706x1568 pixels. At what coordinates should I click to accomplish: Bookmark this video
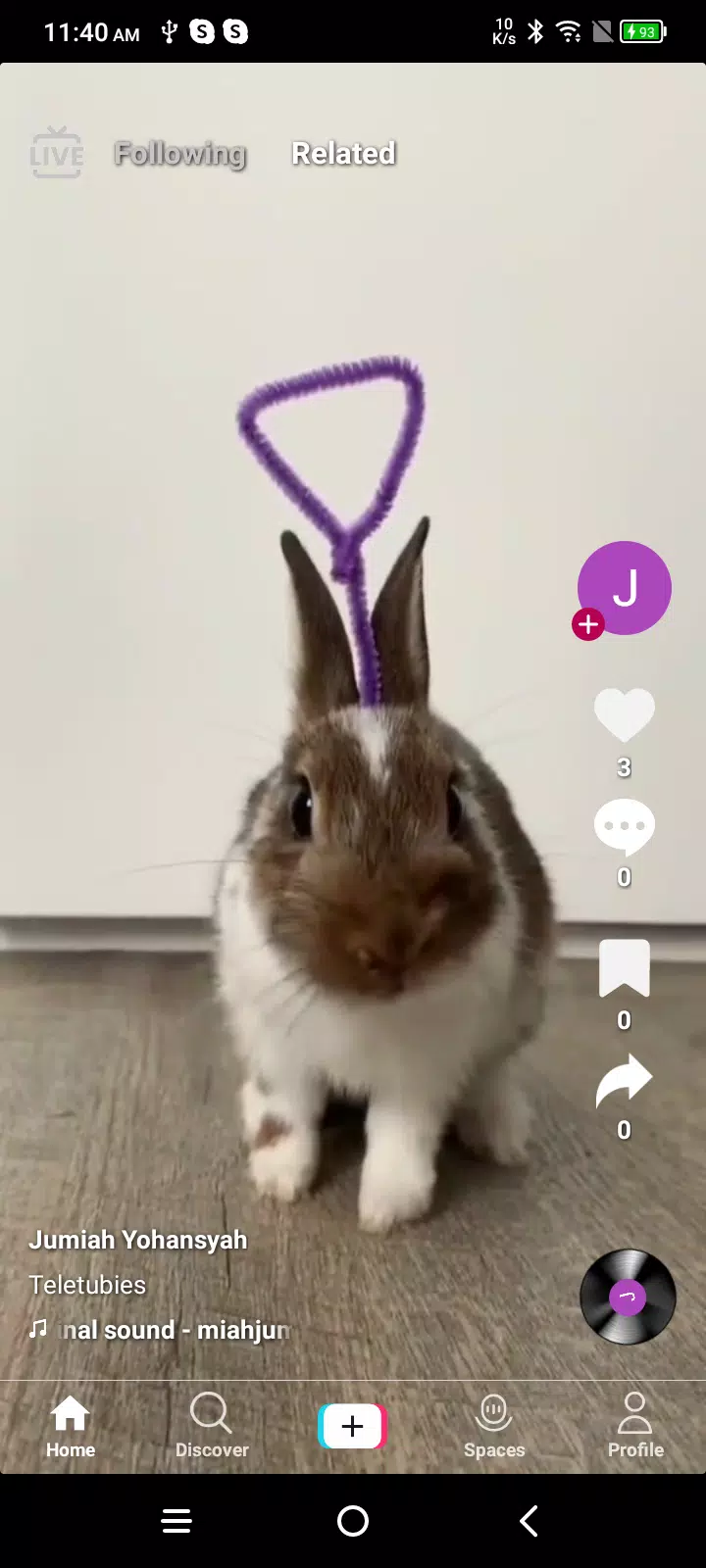[624, 968]
